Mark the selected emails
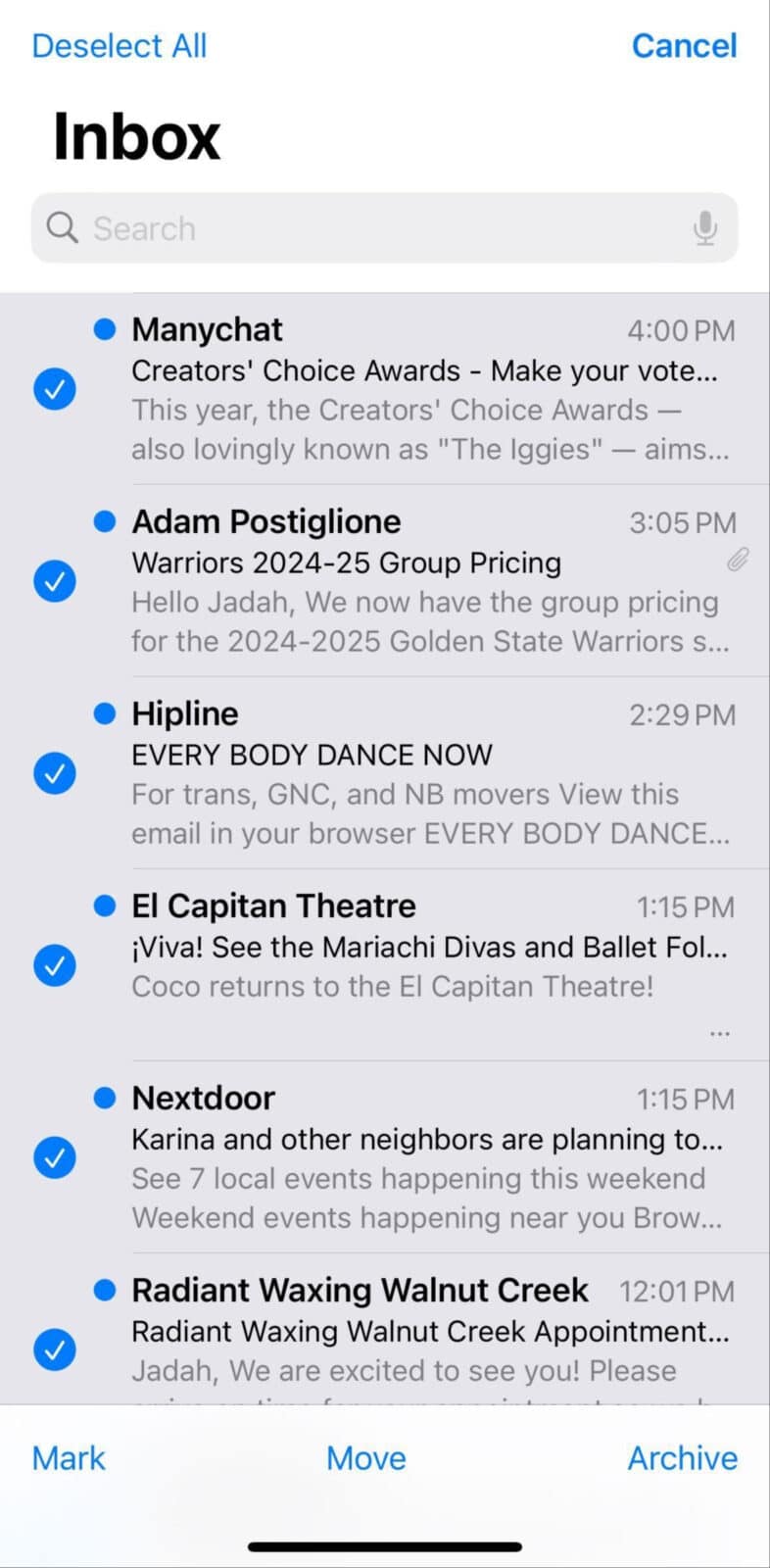This screenshot has height=1568, width=770. 69,1458
